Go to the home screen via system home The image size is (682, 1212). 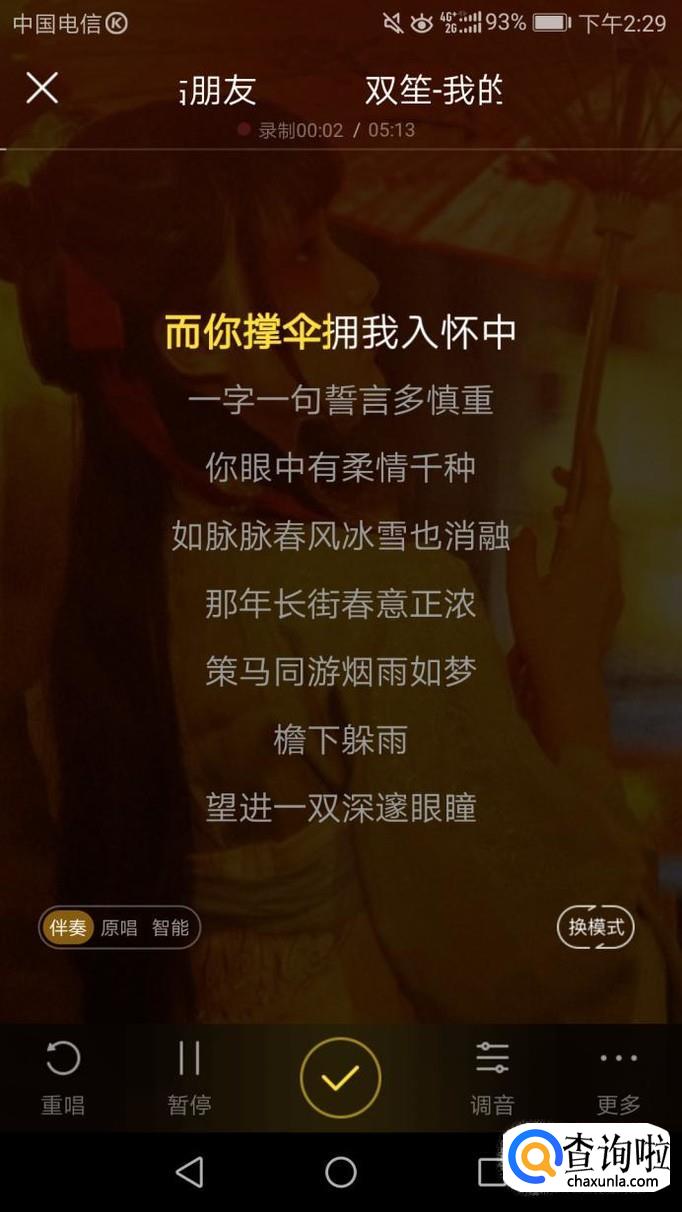341,1172
